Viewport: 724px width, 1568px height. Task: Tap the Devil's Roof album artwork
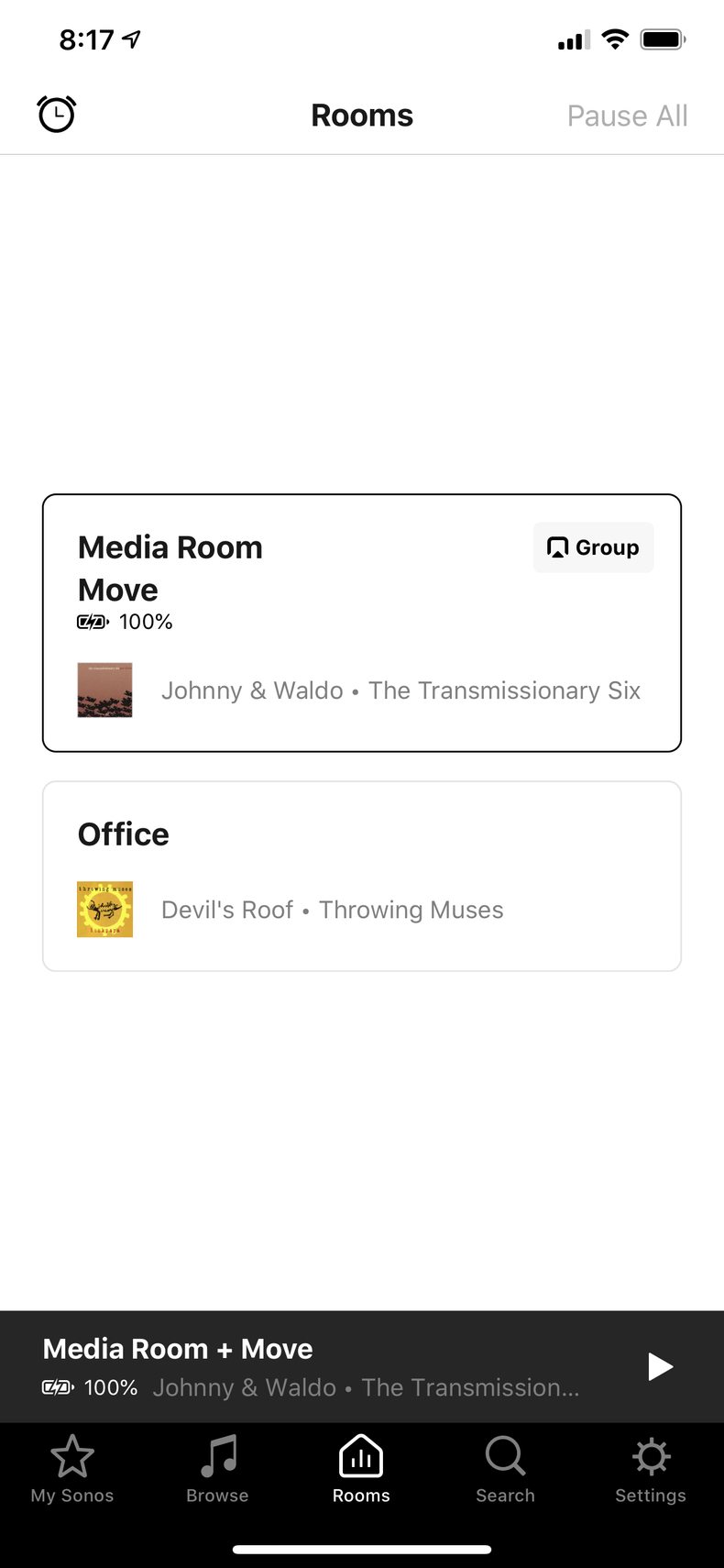[104, 909]
